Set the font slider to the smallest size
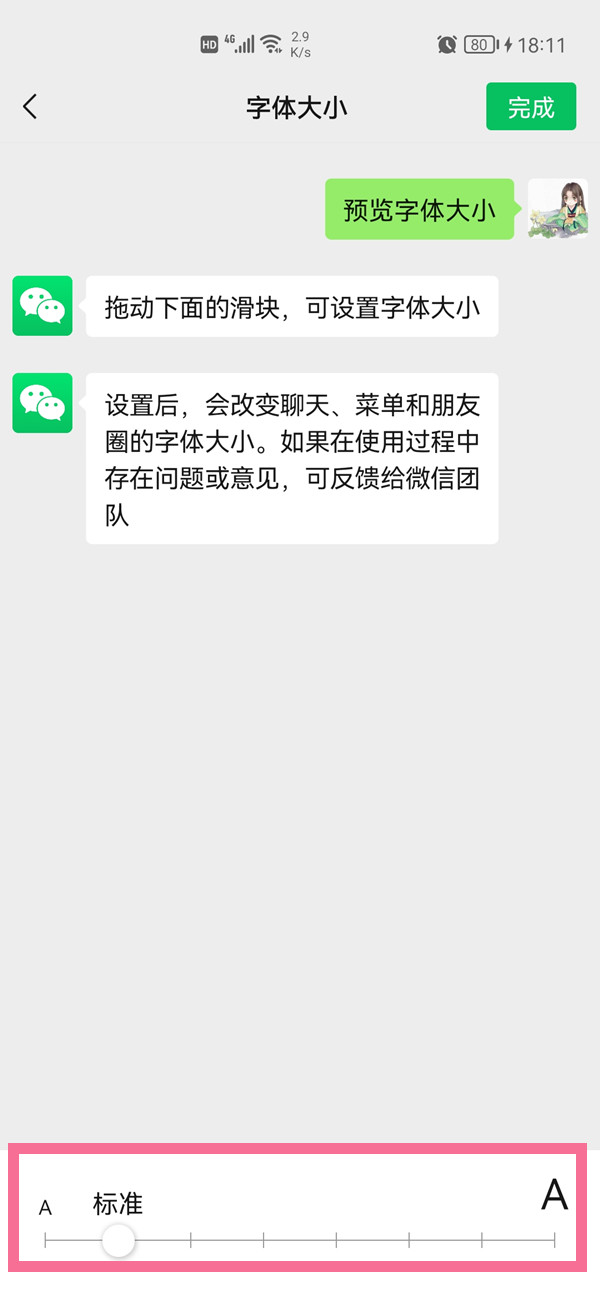The height and width of the screenshot is (1300, 600). click(x=46, y=1241)
